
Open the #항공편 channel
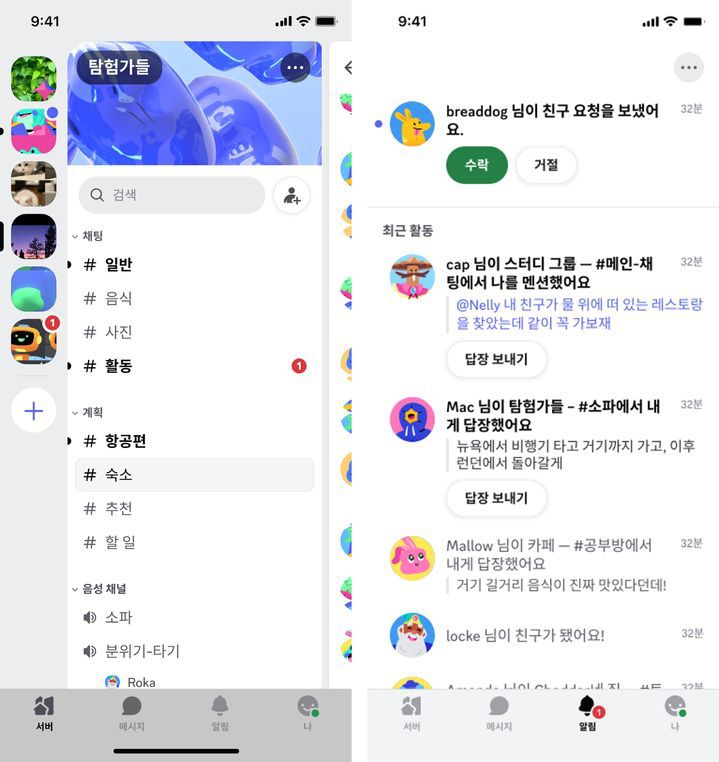click(x=125, y=441)
